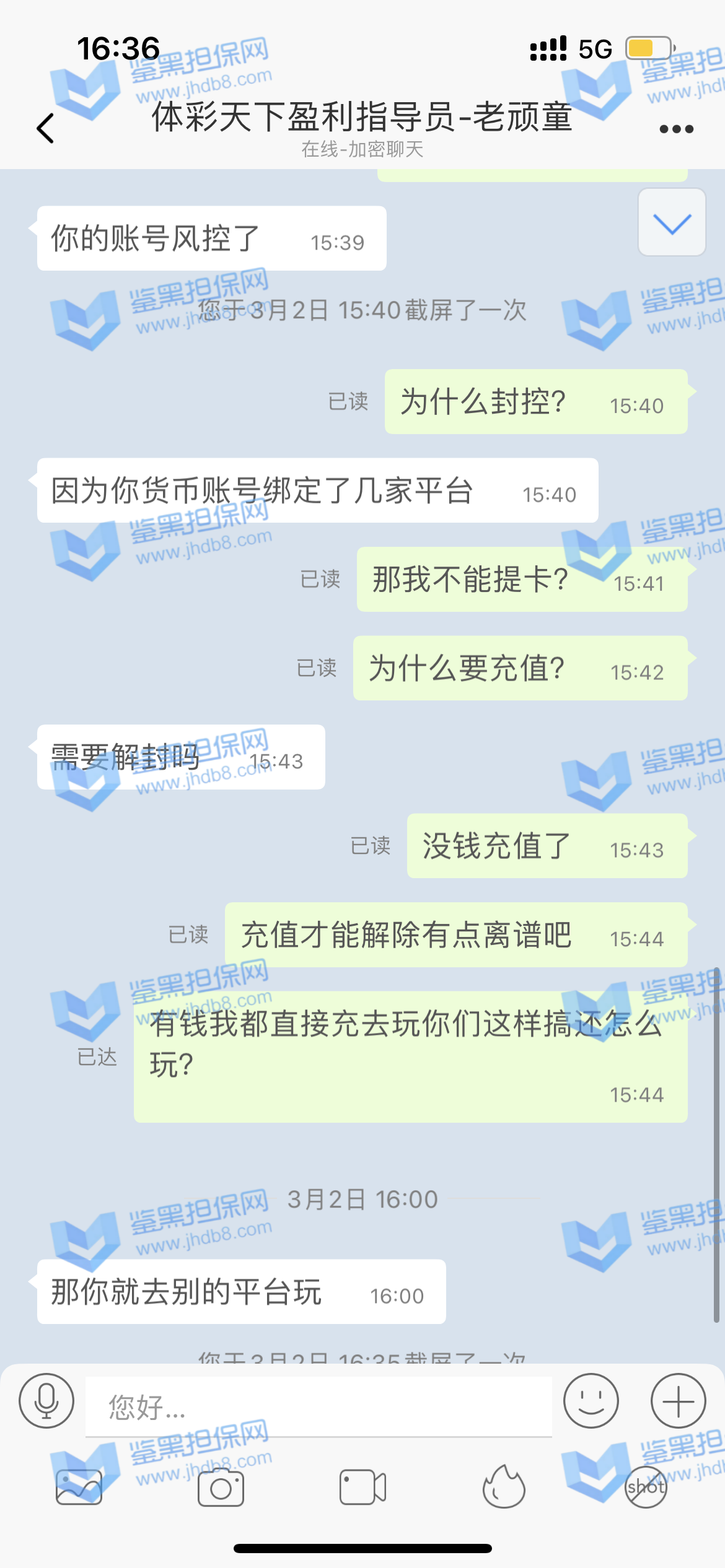Tap the microphone voice input icon
Screen dimensions: 725x1568
point(46,1401)
